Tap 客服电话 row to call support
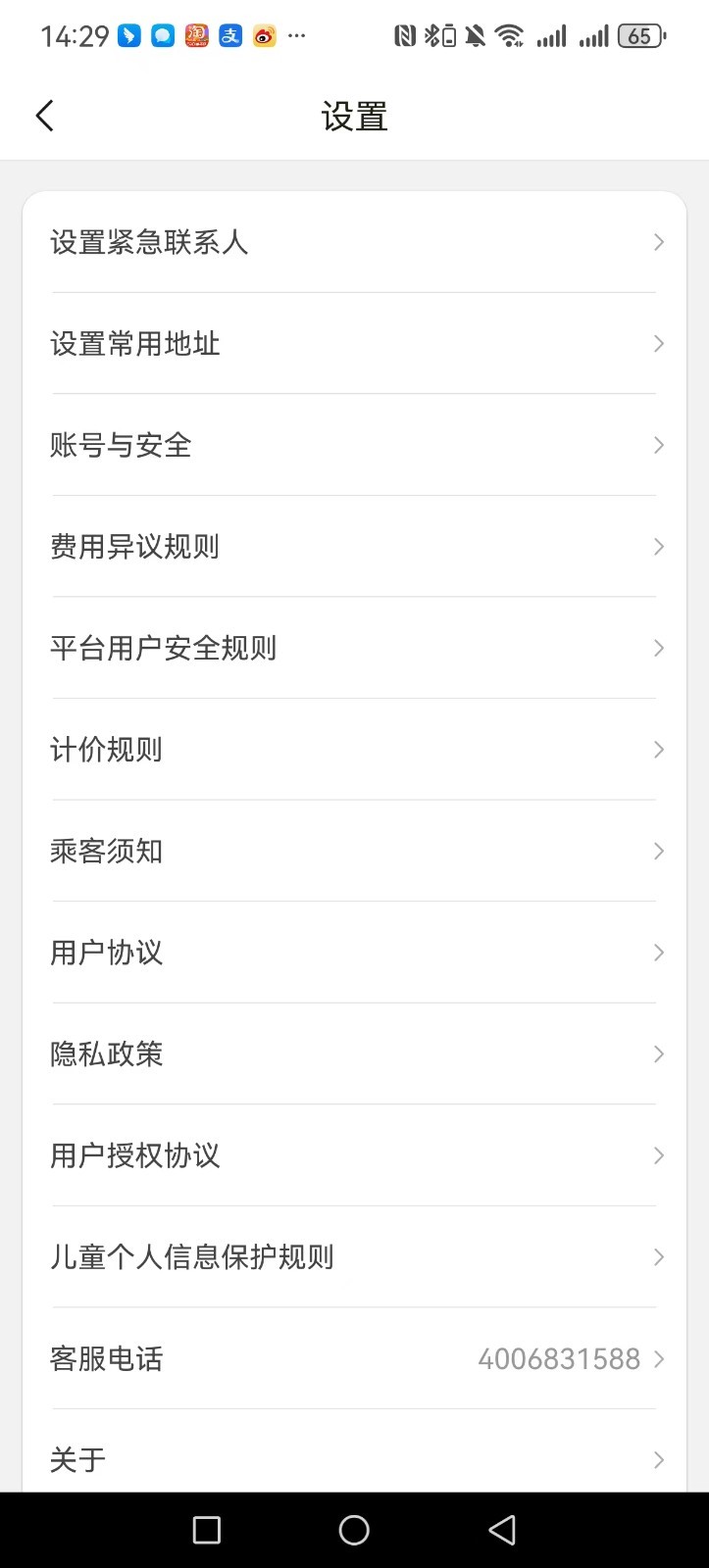The width and height of the screenshot is (709, 1568). point(353,1359)
